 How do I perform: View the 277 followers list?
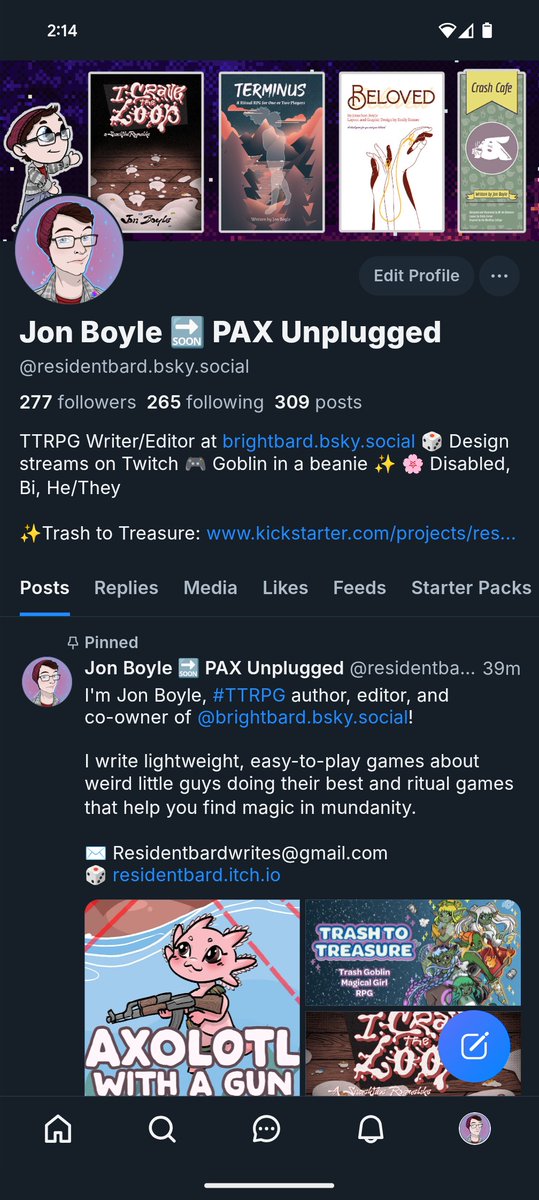tap(78, 402)
